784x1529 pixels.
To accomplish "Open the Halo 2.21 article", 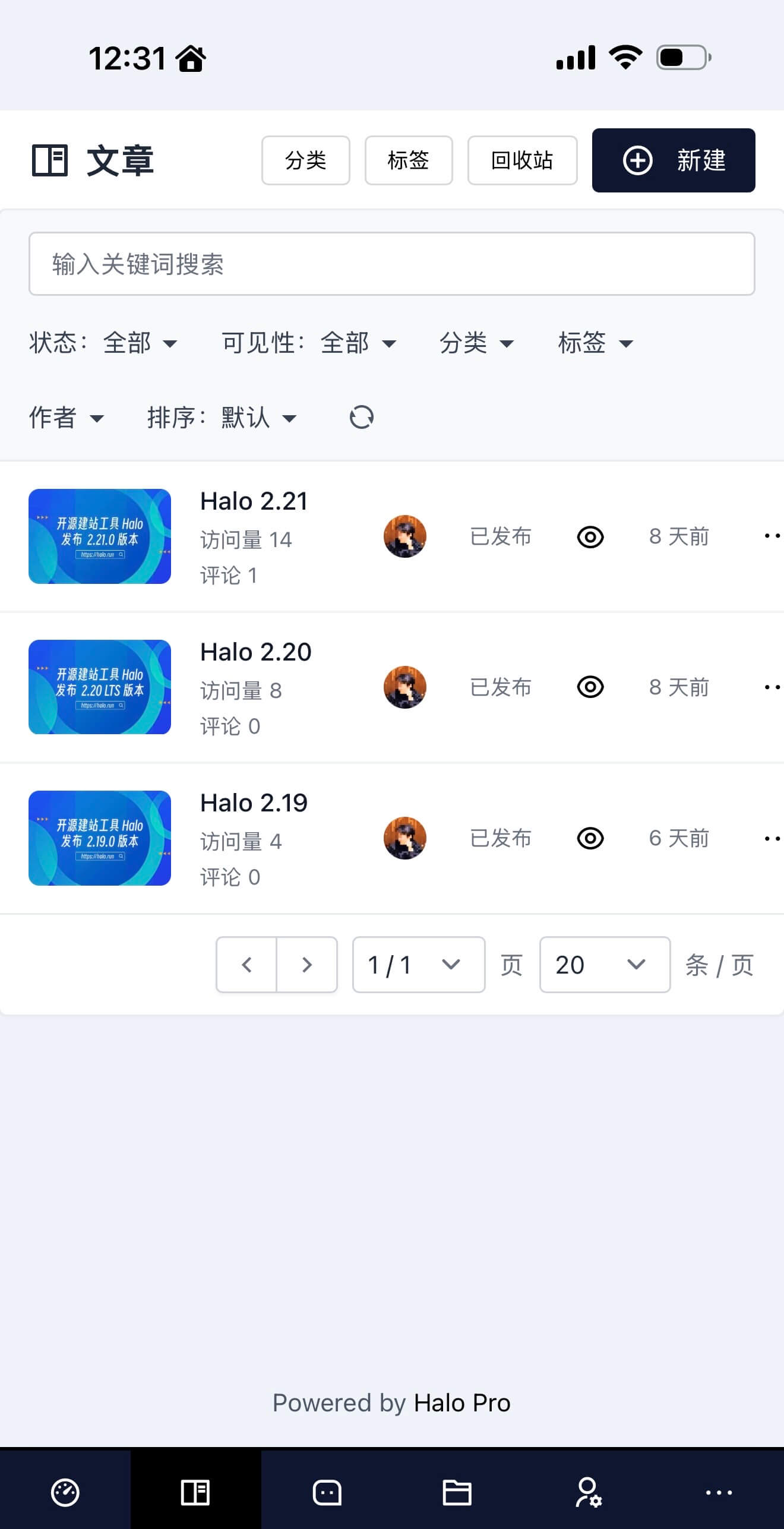I will tap(254, 501).
